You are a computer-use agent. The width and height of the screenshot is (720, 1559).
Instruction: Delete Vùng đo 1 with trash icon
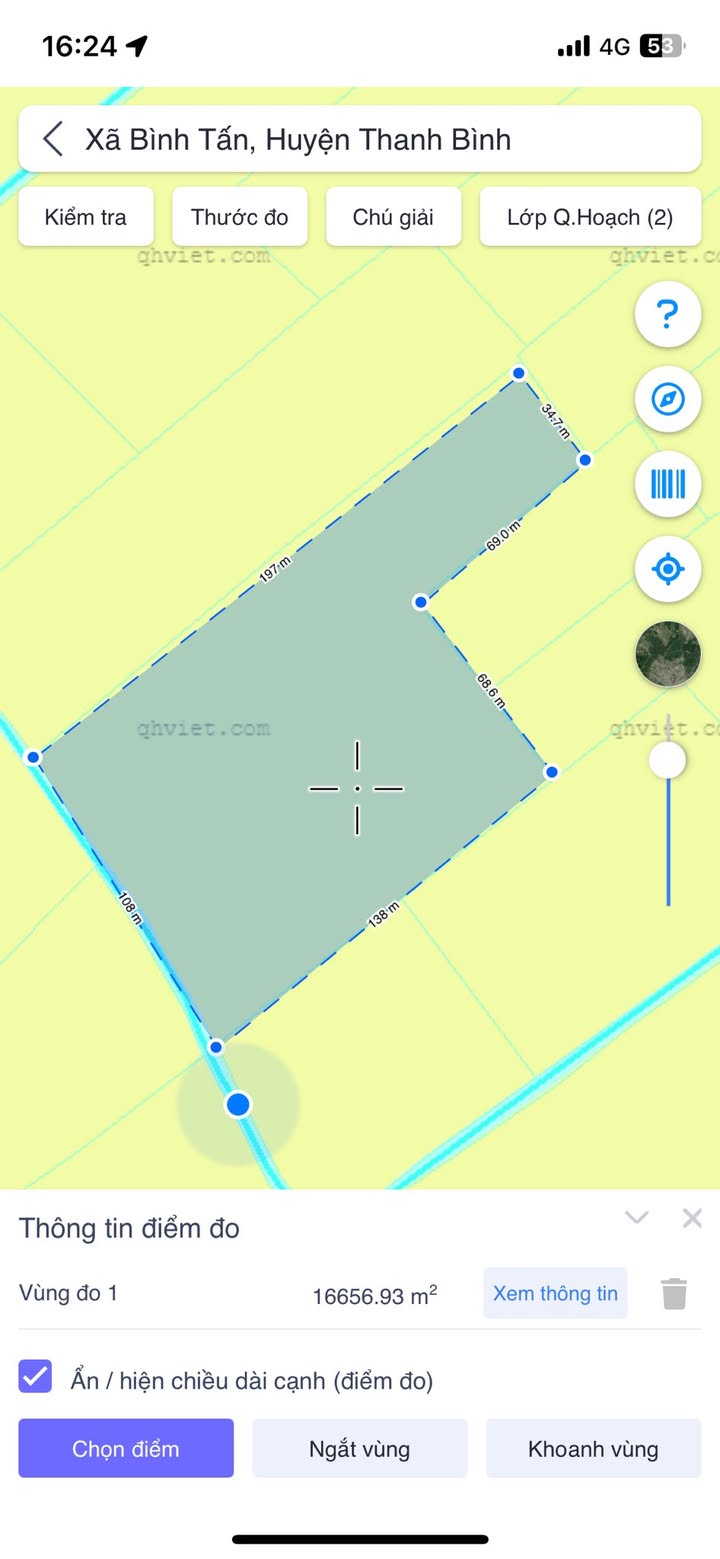pos(675,1293)
